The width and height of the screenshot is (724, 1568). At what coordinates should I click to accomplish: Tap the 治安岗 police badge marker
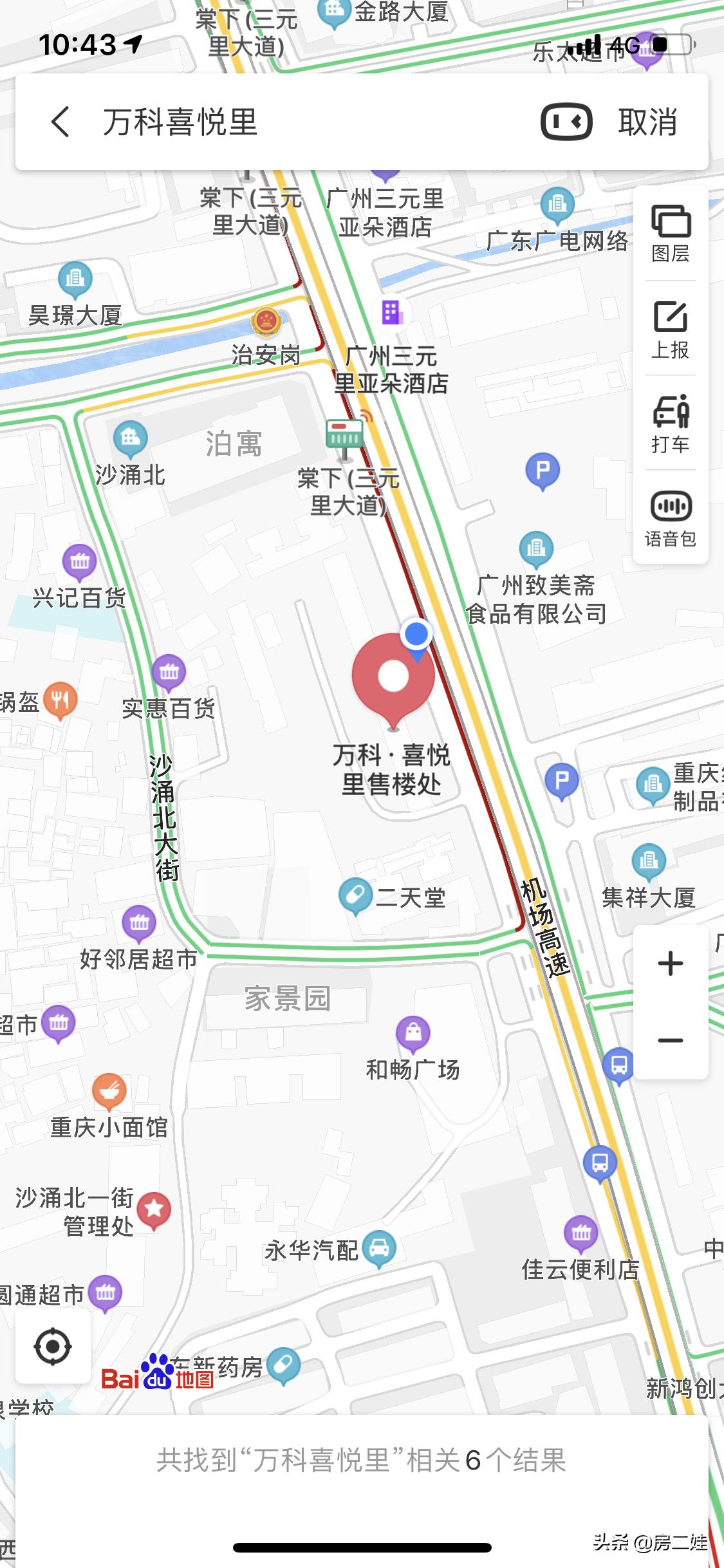pyautogui.click(x=267, y=322)
